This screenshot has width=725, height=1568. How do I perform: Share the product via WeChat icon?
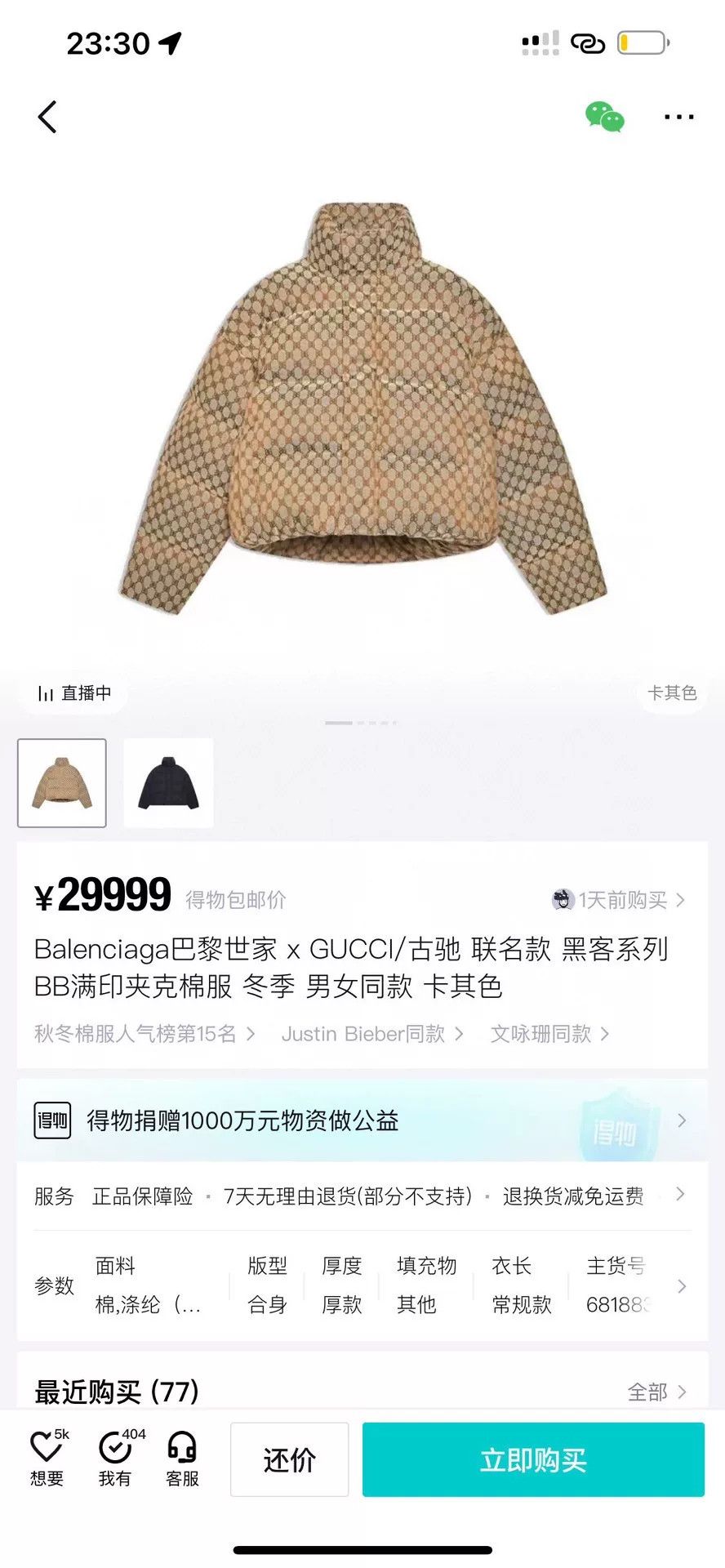point(604,117)
